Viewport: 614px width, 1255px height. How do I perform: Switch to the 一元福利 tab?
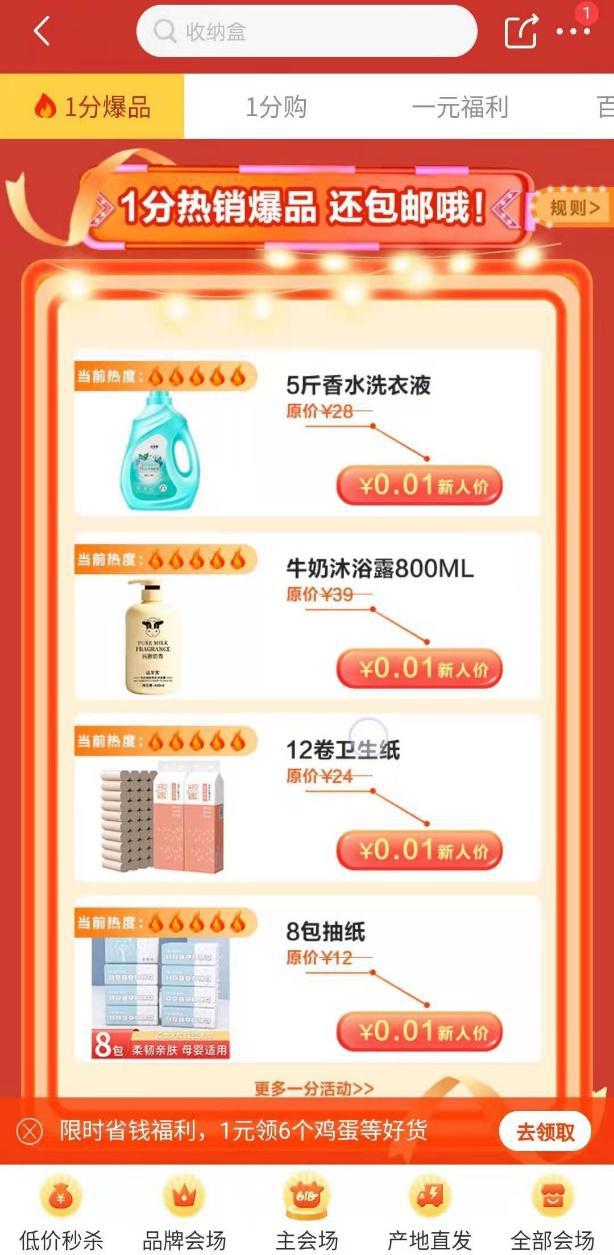pyautogui.click(x=460, y=107)
